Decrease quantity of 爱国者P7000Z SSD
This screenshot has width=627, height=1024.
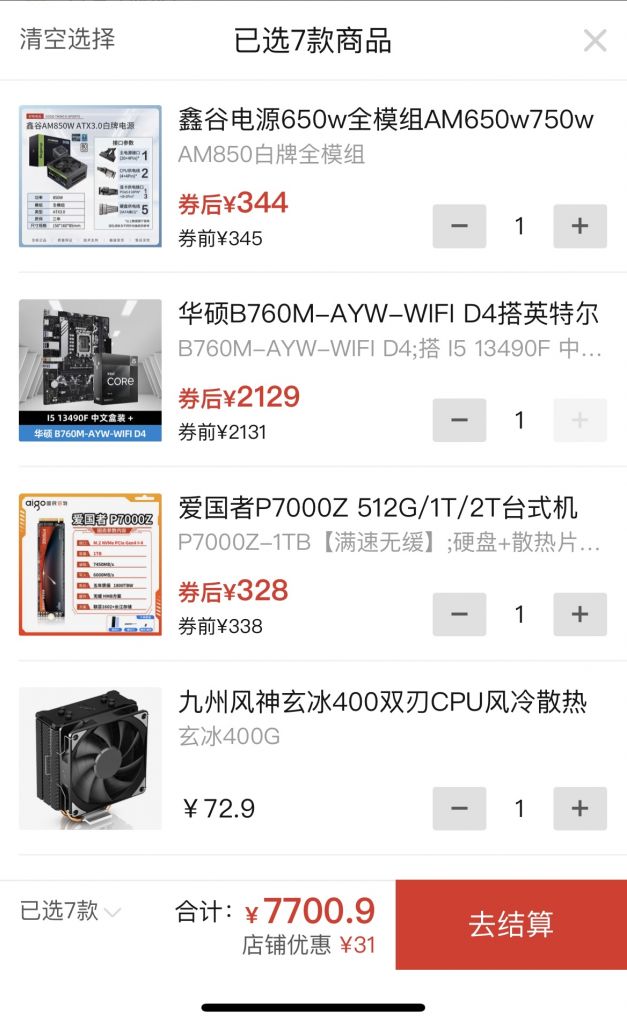[x=459, y=614]
